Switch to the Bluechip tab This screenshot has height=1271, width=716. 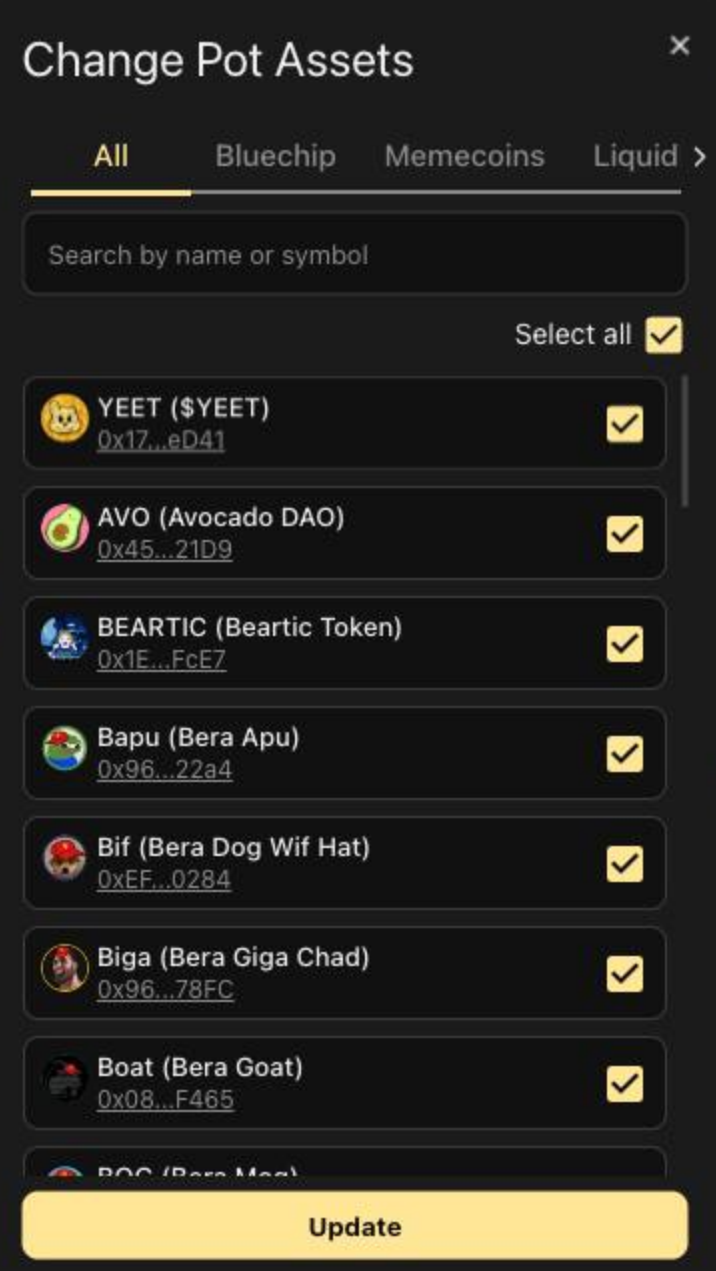275,156
